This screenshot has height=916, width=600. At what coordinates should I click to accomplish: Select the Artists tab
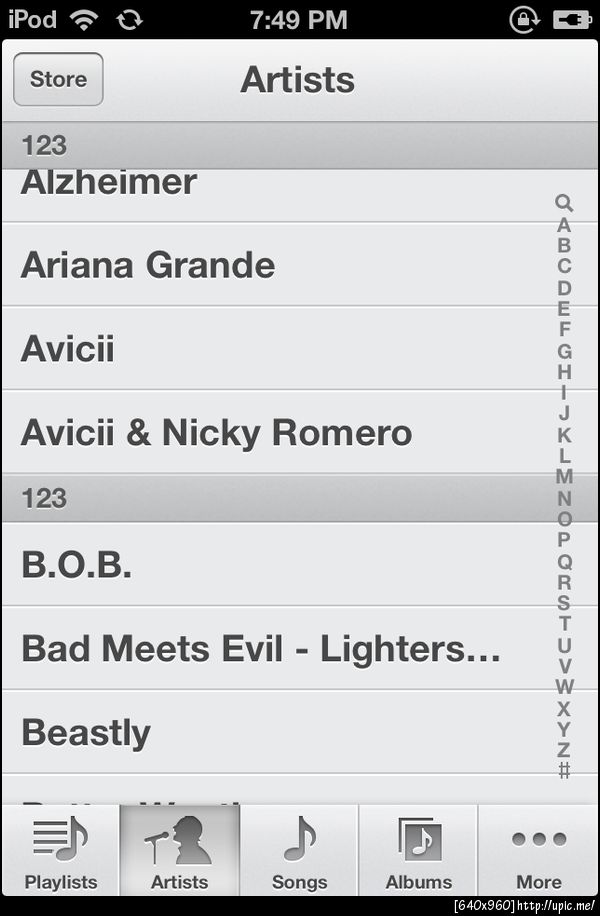click(x=180, y=851)
